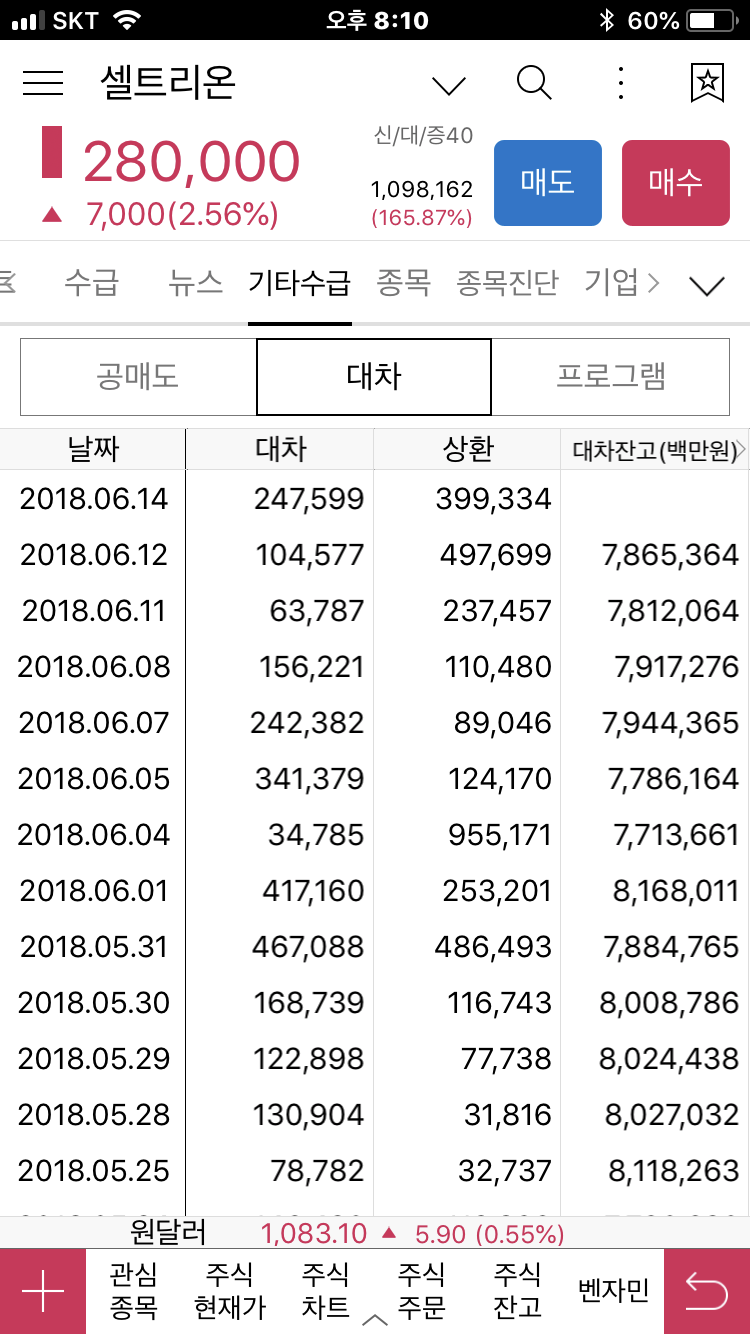Expand the full tab list chevron

(707, 286)
